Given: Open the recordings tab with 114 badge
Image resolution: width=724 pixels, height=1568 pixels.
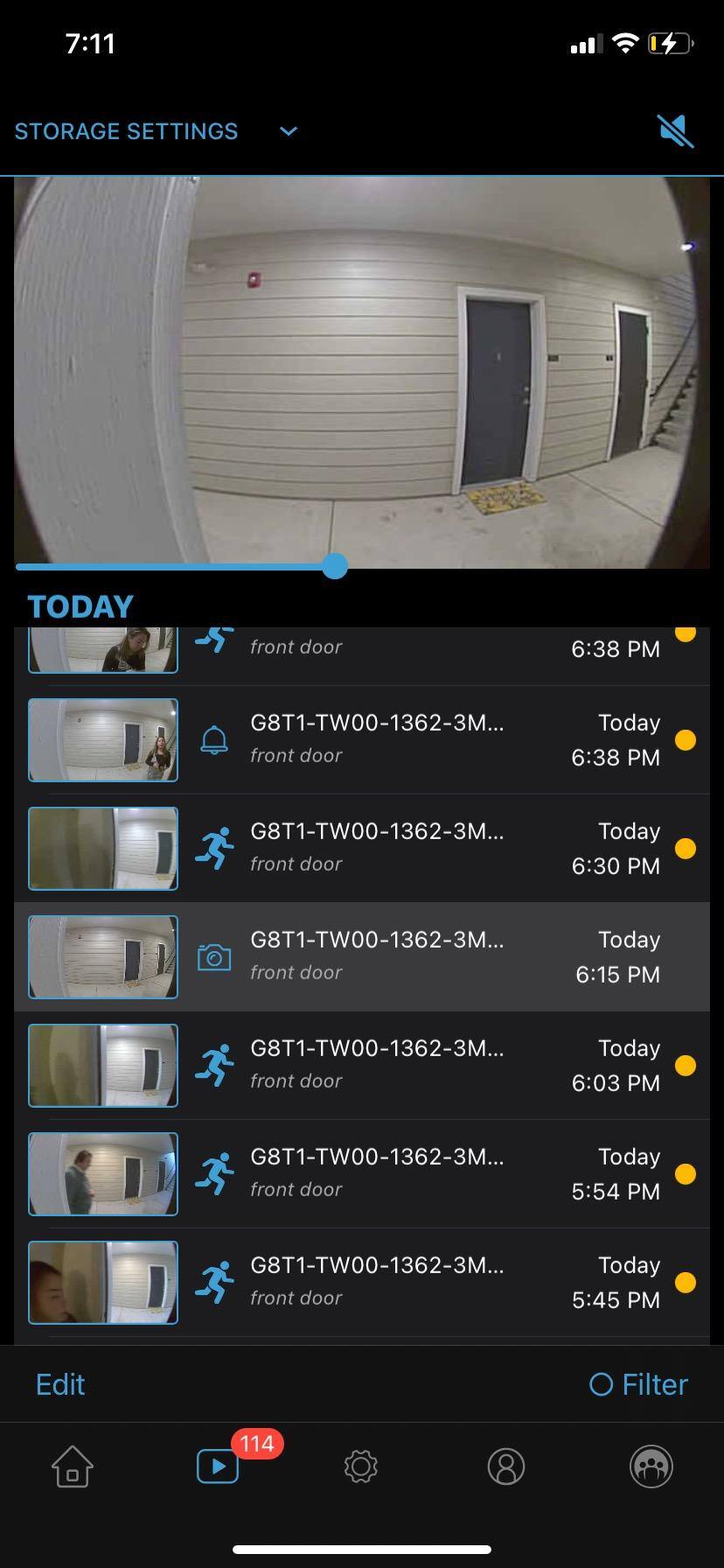Looking at the screenshot, I should pos(218,1466).
